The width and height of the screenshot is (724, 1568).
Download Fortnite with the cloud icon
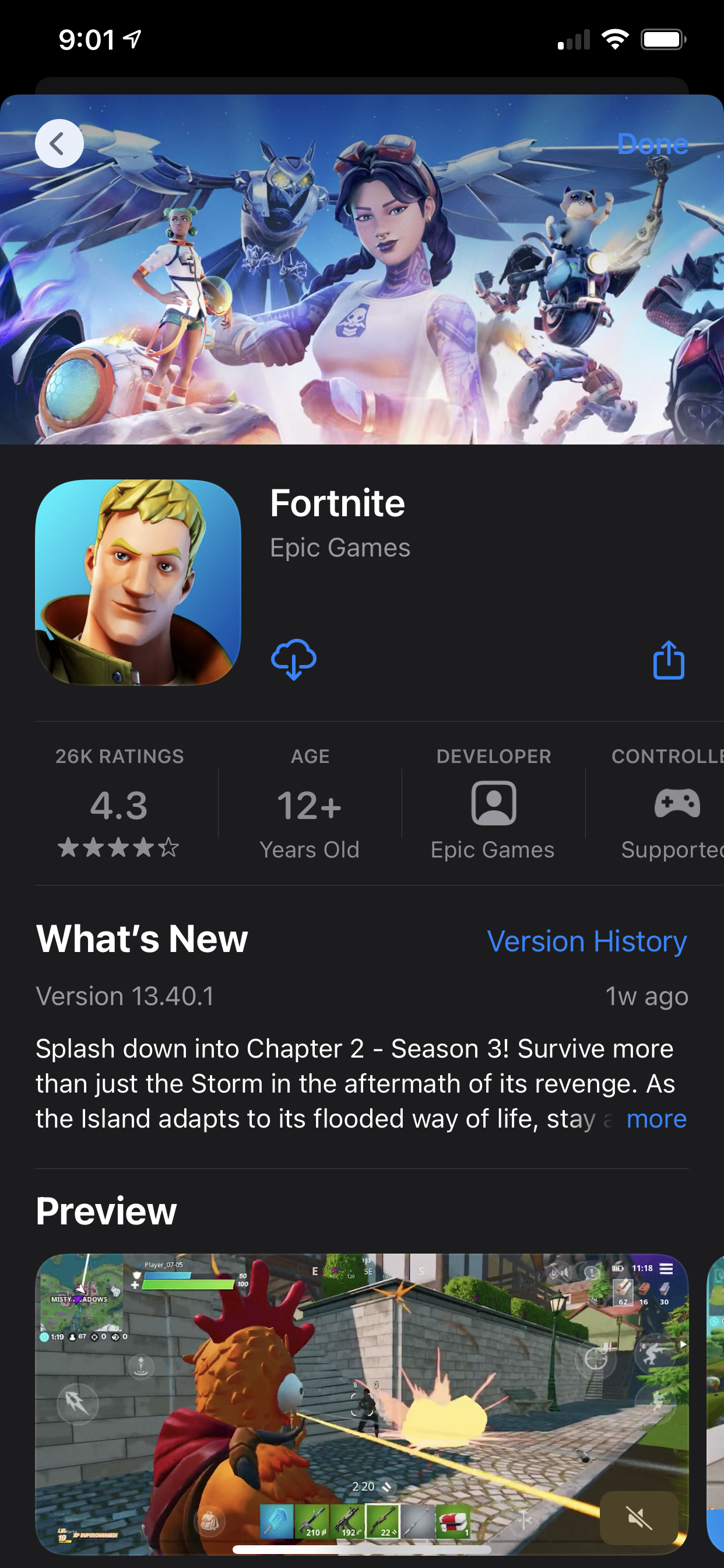293,659
